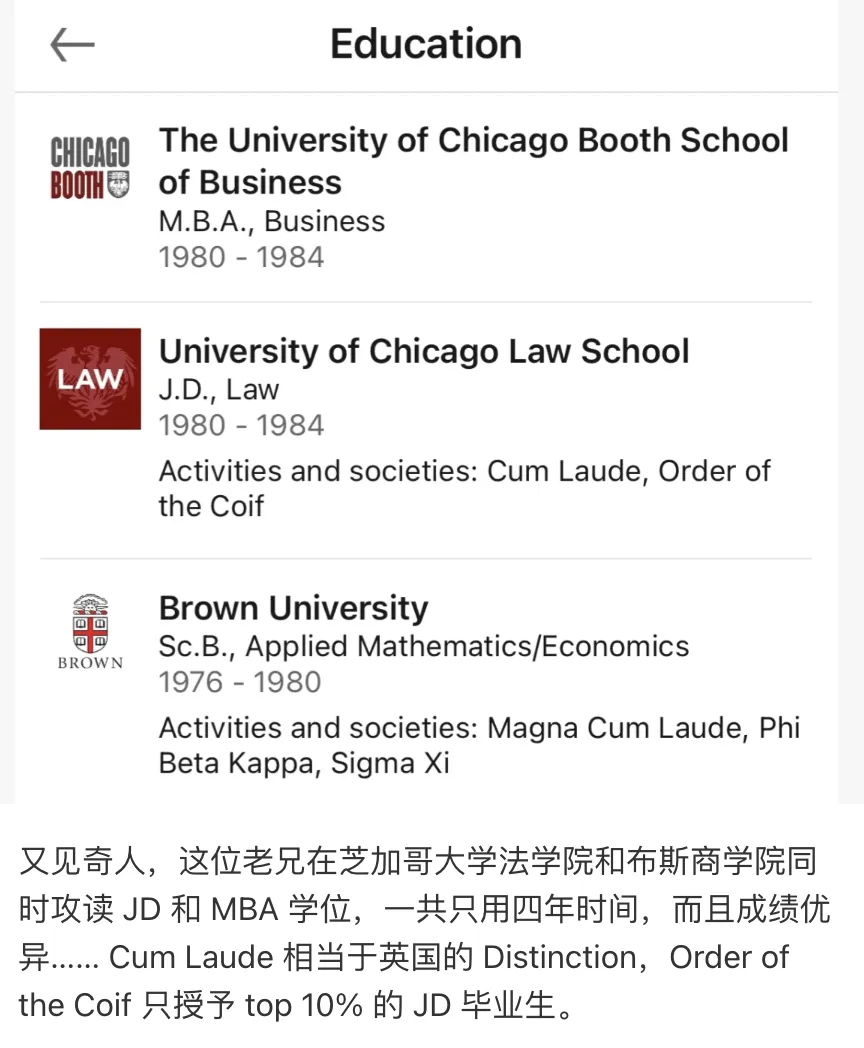Screen dimensions: 864x1048
Task: Select the Brown University education entry
Action: [x=293, y=608]
